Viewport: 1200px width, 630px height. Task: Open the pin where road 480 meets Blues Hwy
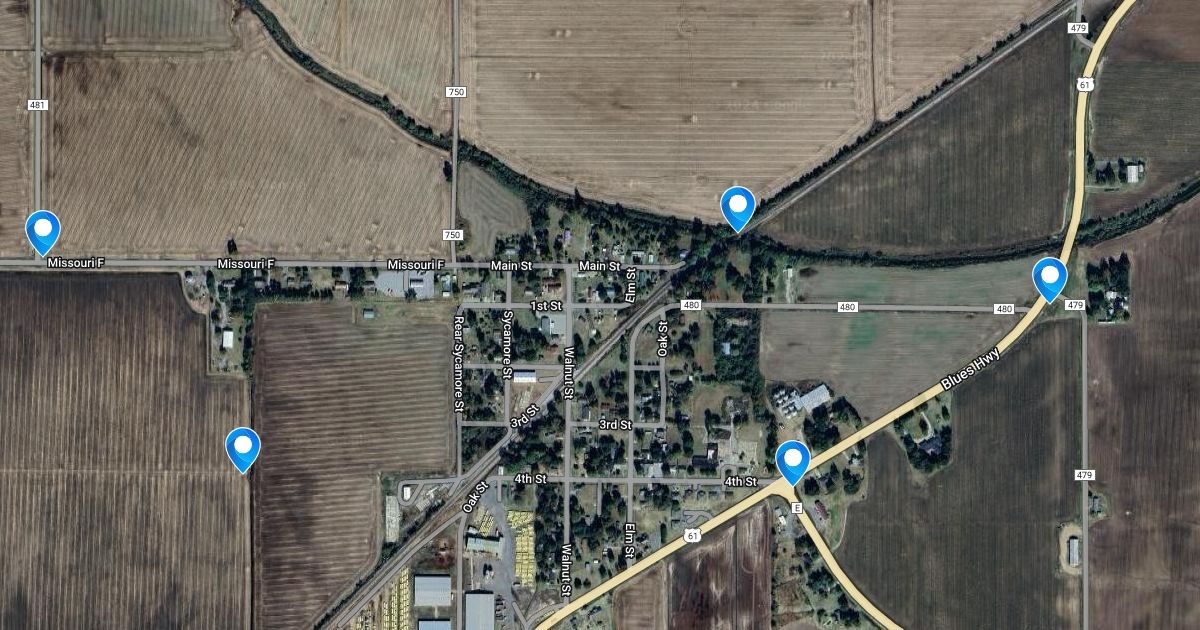[x=1050, y=277]
